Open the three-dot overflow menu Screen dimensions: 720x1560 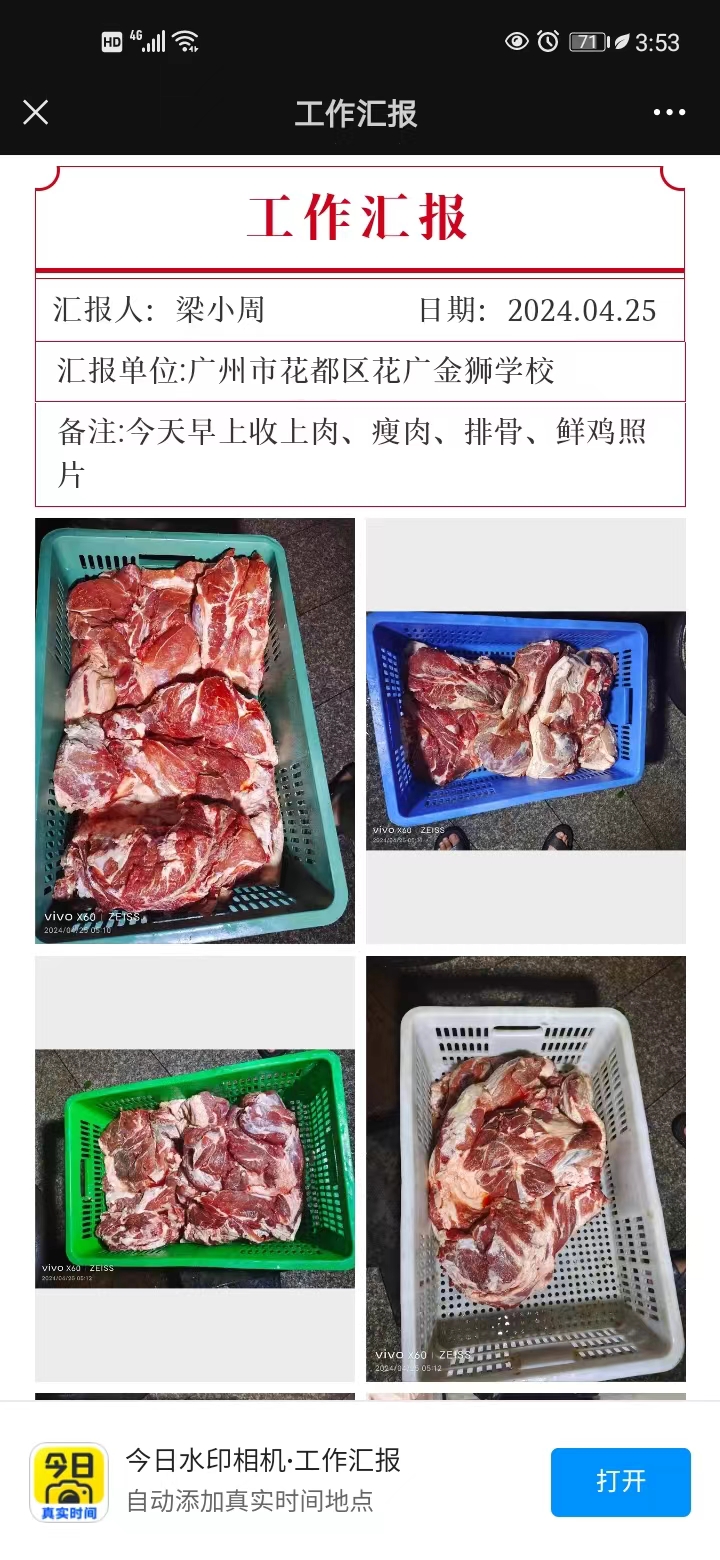coord(669,113)
